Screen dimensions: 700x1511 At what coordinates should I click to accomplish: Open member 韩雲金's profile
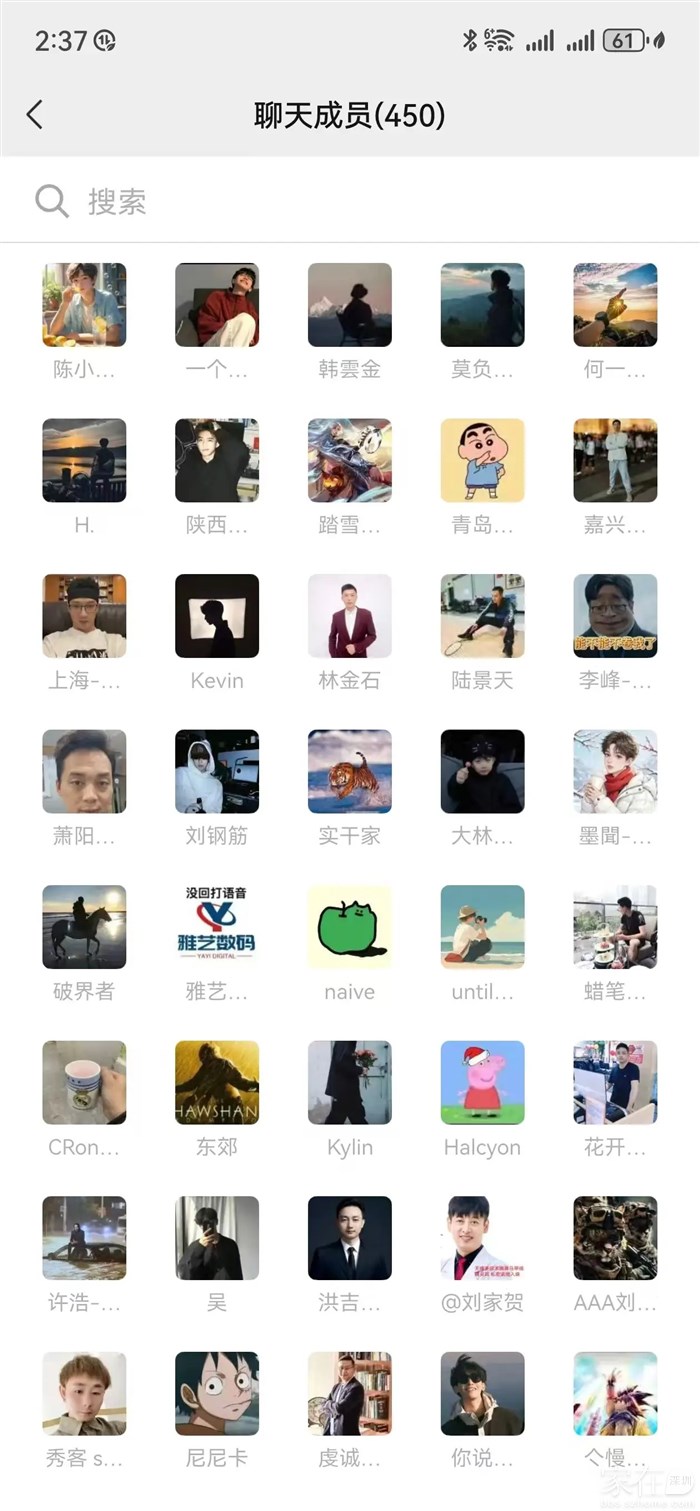349,305
